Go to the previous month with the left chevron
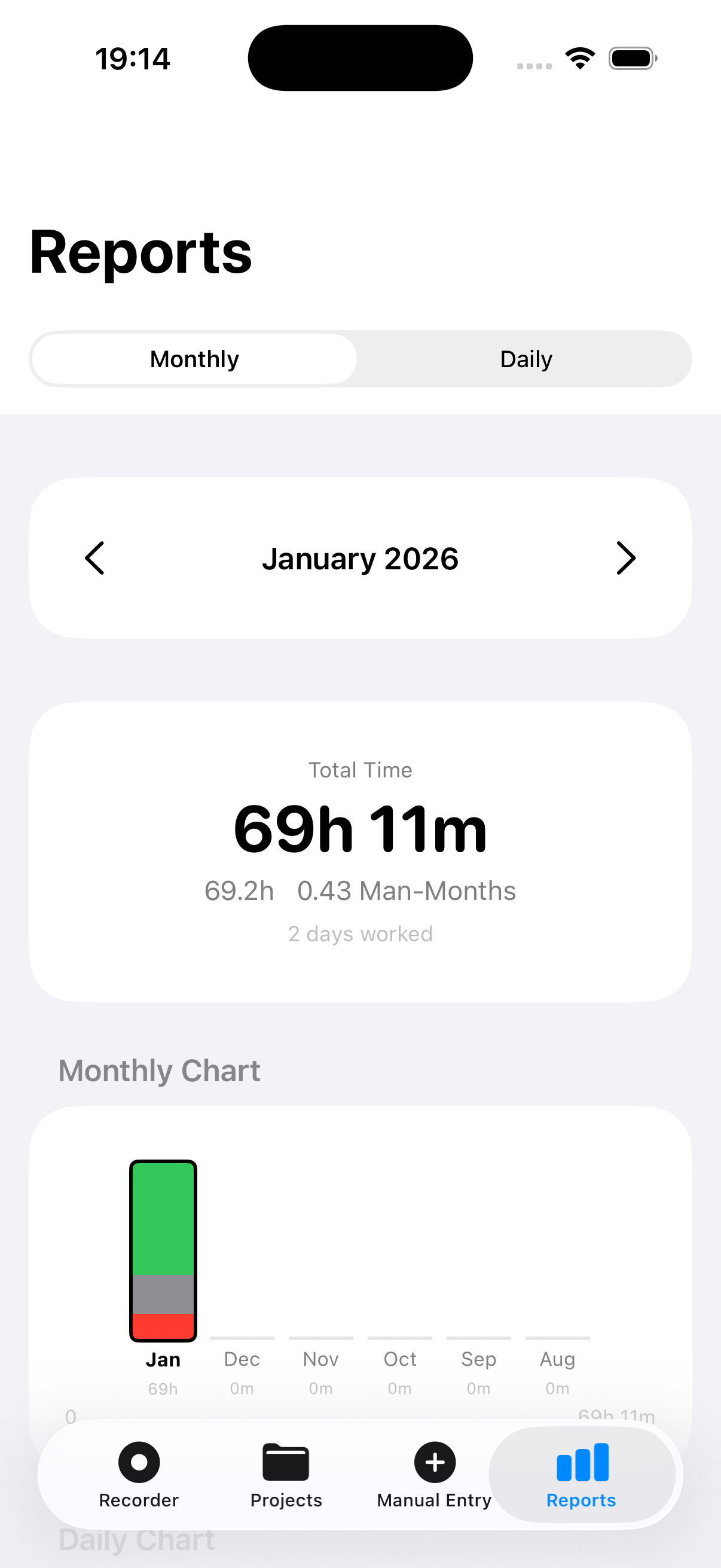721x1568 pixels. [95, 558]
